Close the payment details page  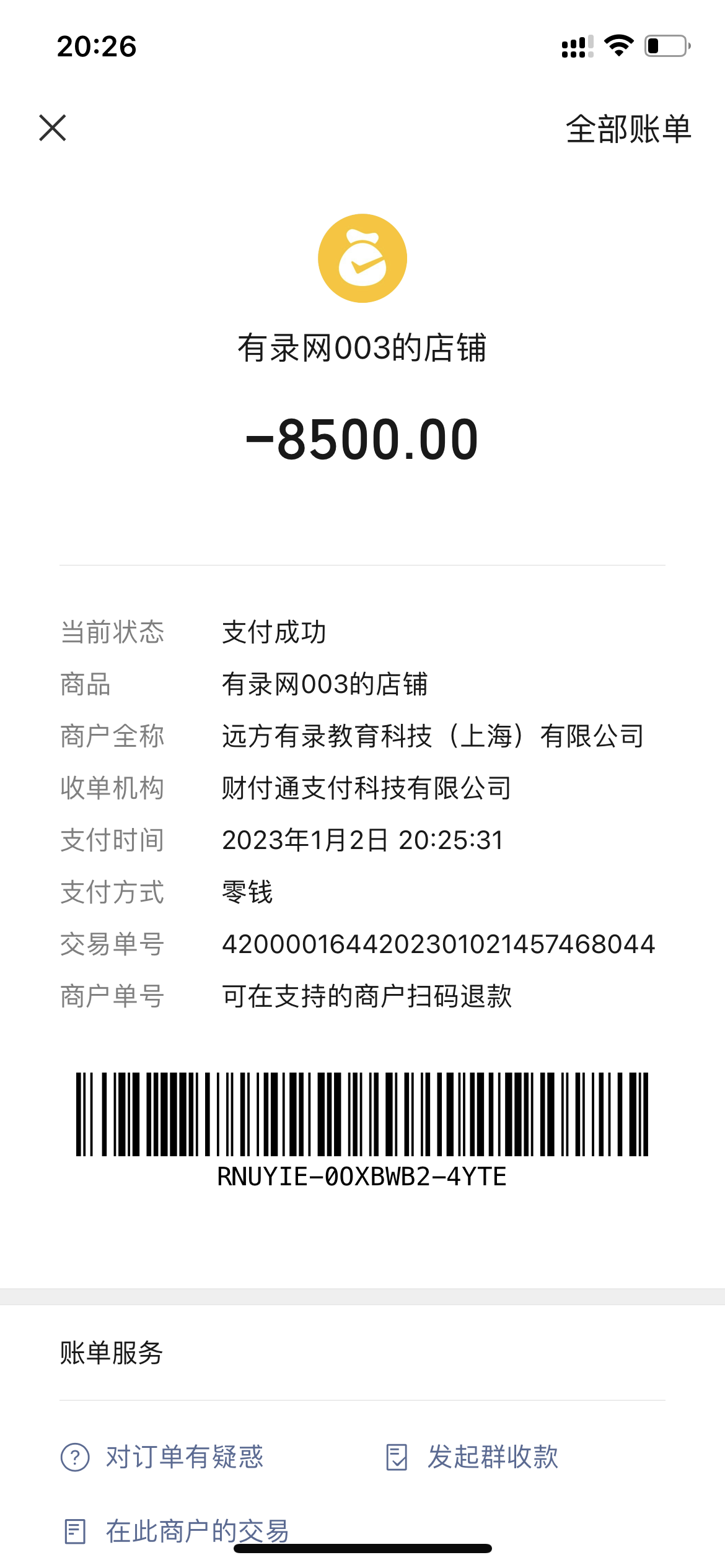coord(53,128)
